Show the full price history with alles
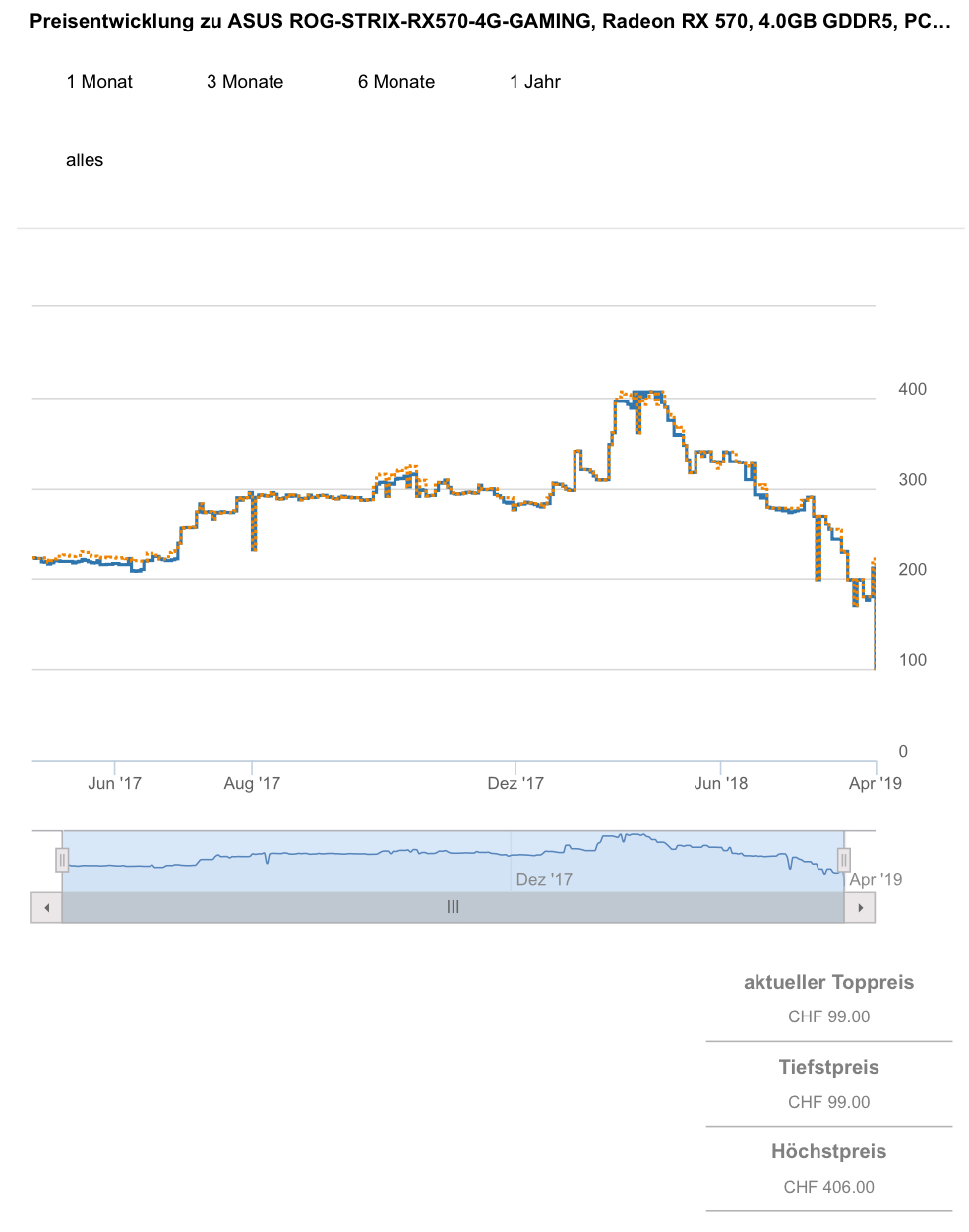This screenshot has height=1232, width=969. click(x=85, y=160)
